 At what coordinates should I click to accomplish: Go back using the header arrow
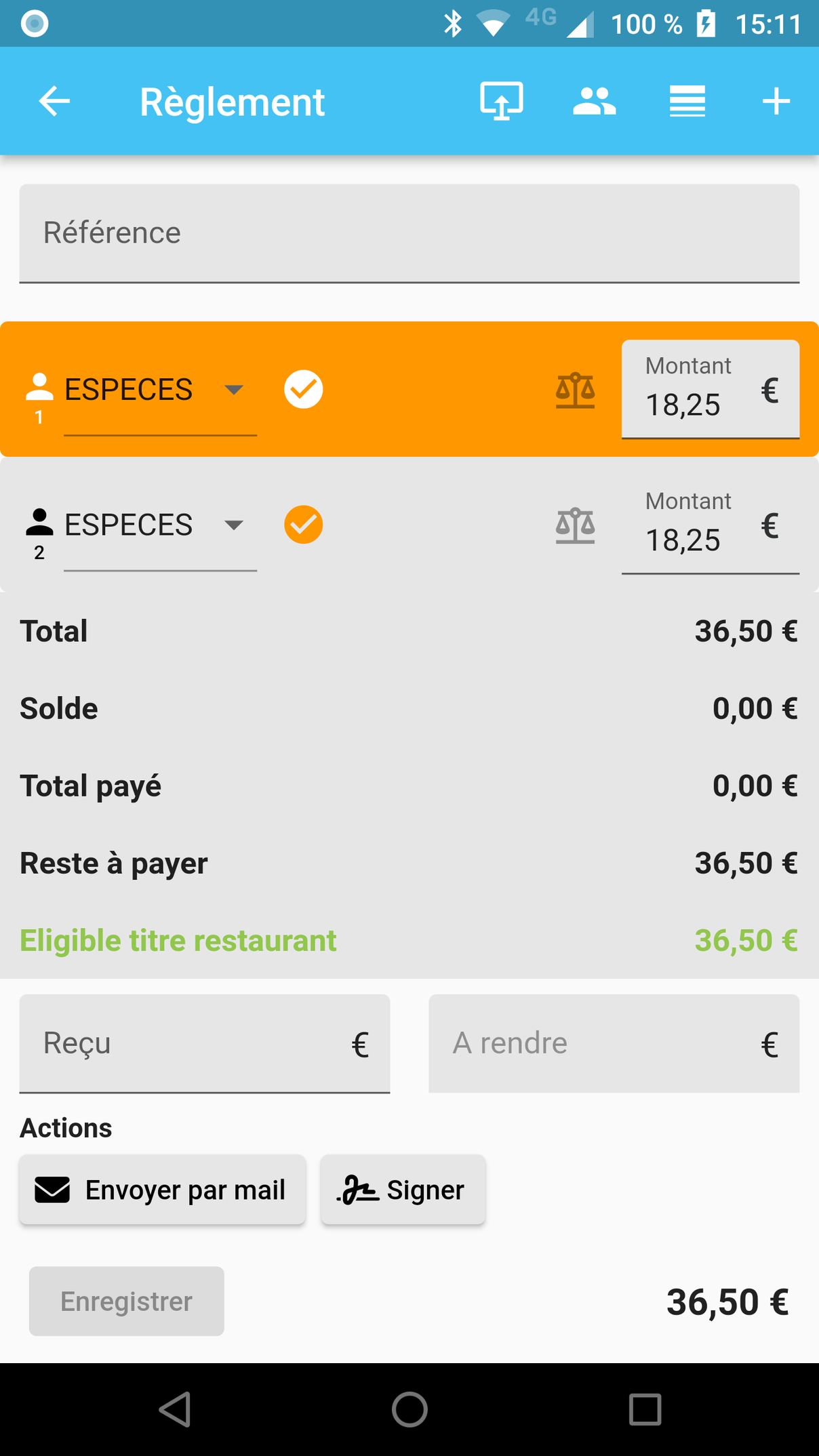pos(54,102)
